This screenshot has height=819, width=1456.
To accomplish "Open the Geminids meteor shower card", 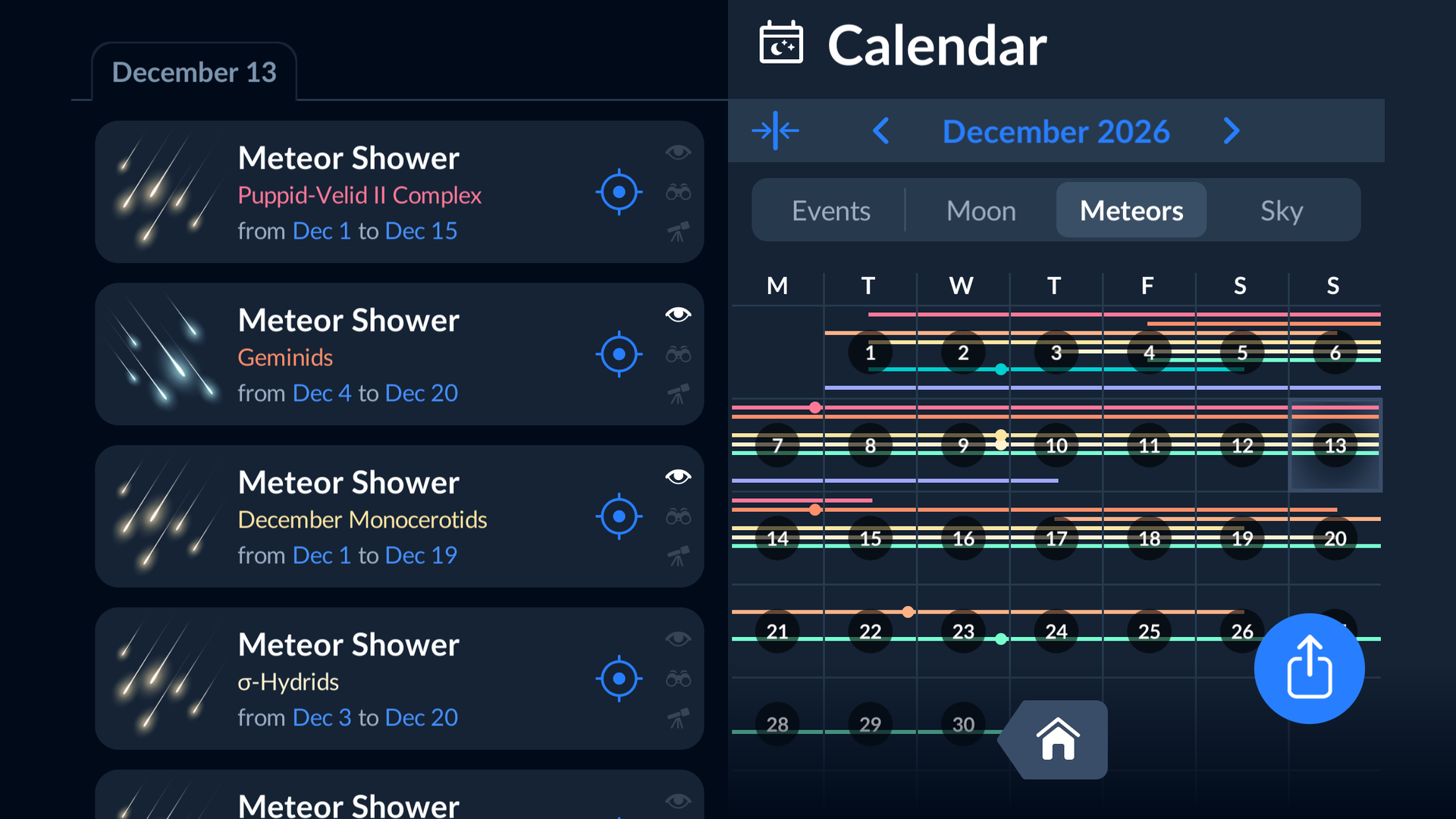I will tap(379, 355).
